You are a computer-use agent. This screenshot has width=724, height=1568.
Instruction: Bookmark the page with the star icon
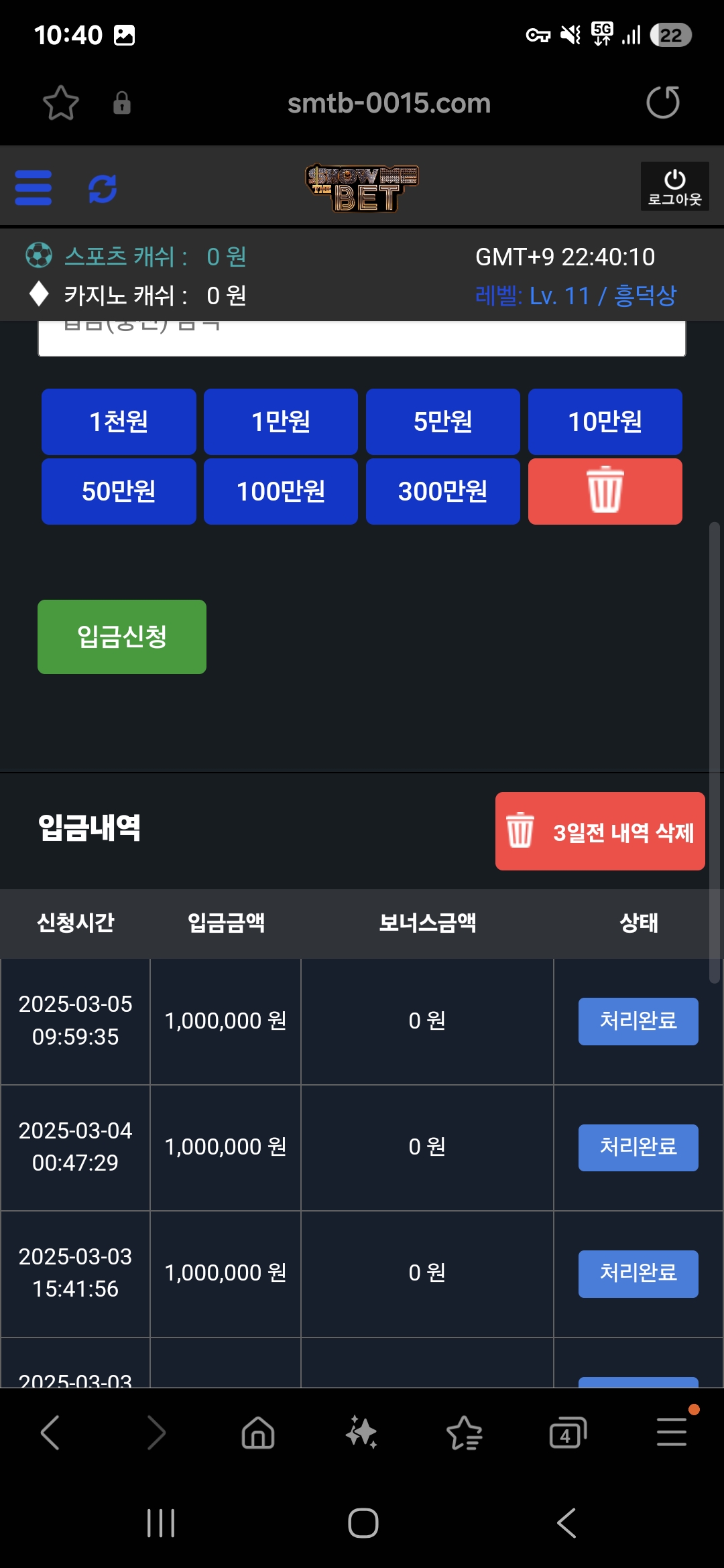click(x=61, y=103)
